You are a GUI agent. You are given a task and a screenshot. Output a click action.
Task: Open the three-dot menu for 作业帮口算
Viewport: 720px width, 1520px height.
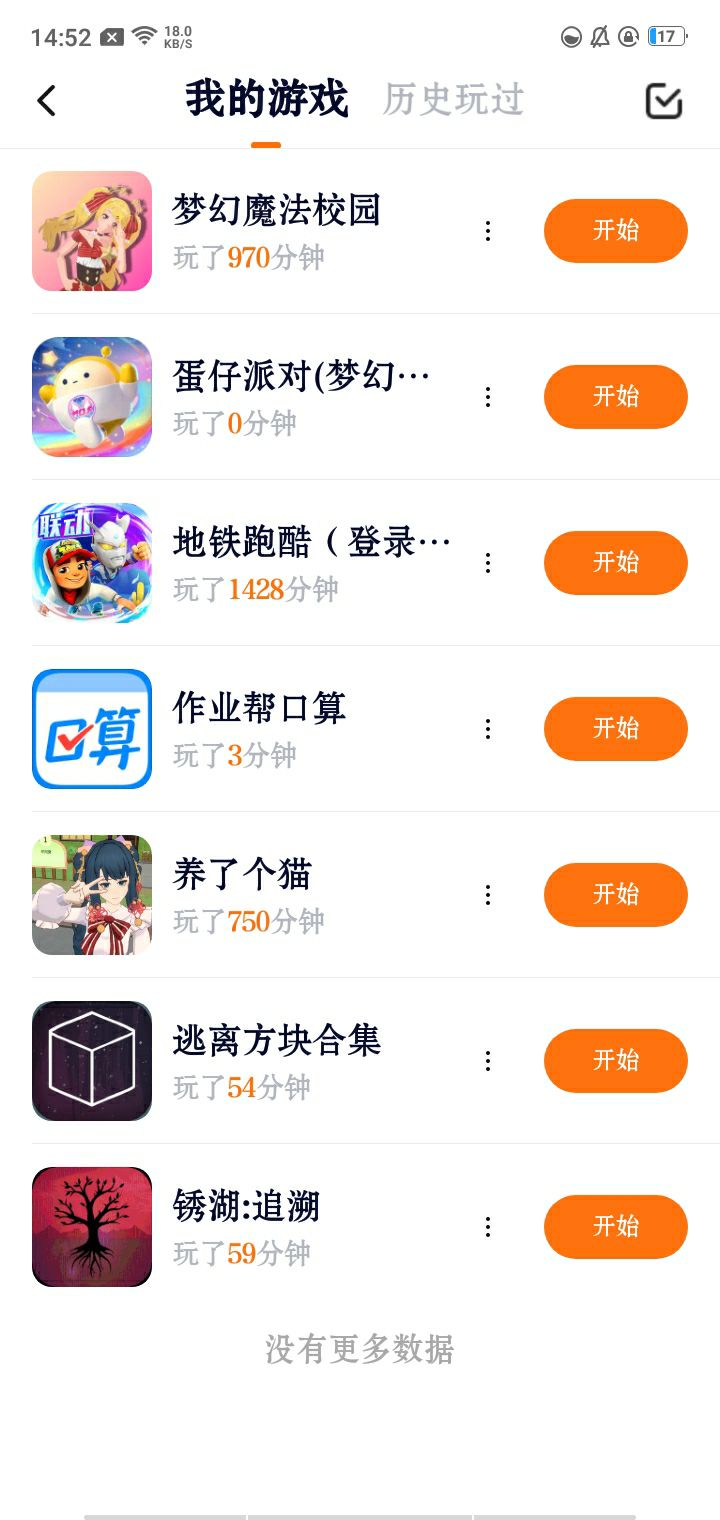tap(488, 729)
